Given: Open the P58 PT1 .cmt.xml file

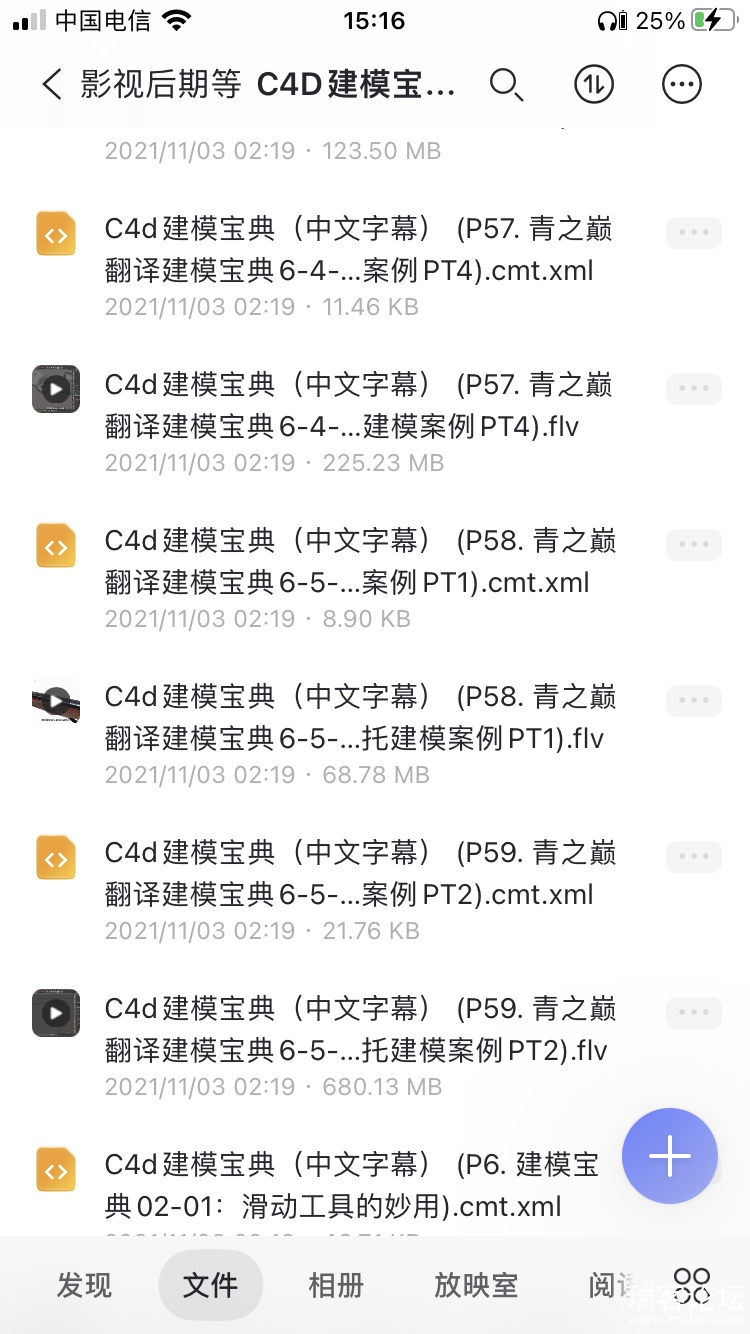Looking at the screenshot, I should pyautogui.click(x=358, y=562).
